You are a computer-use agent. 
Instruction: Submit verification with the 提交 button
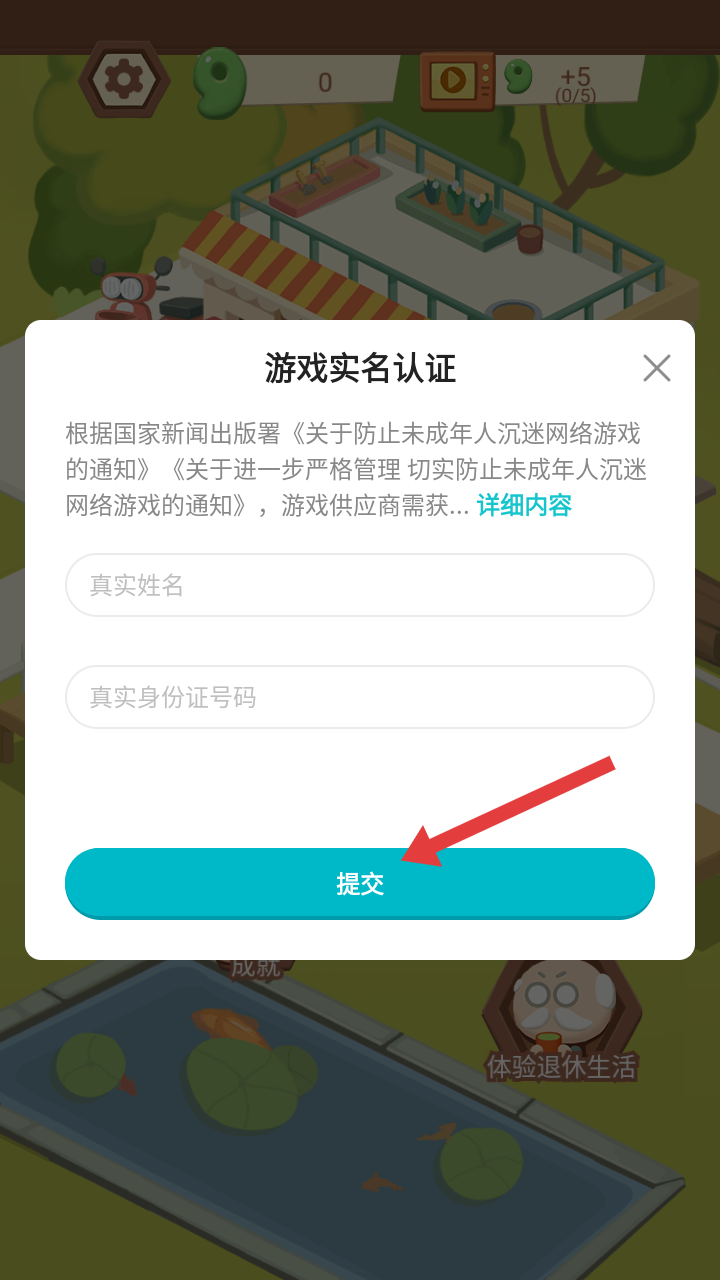(x=360, y=883)
